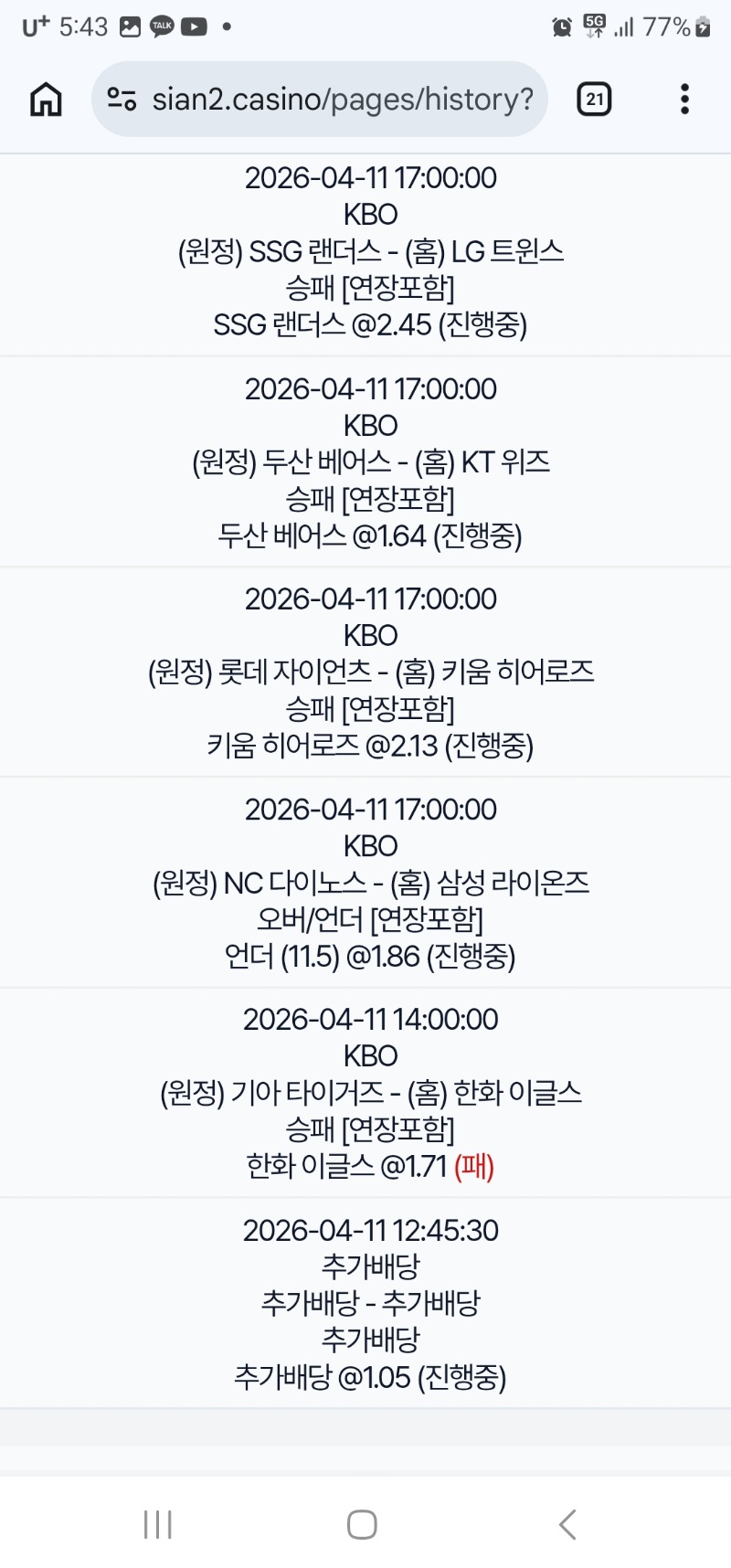
Task: Go to the browser home page
Action: coord(46,99)
